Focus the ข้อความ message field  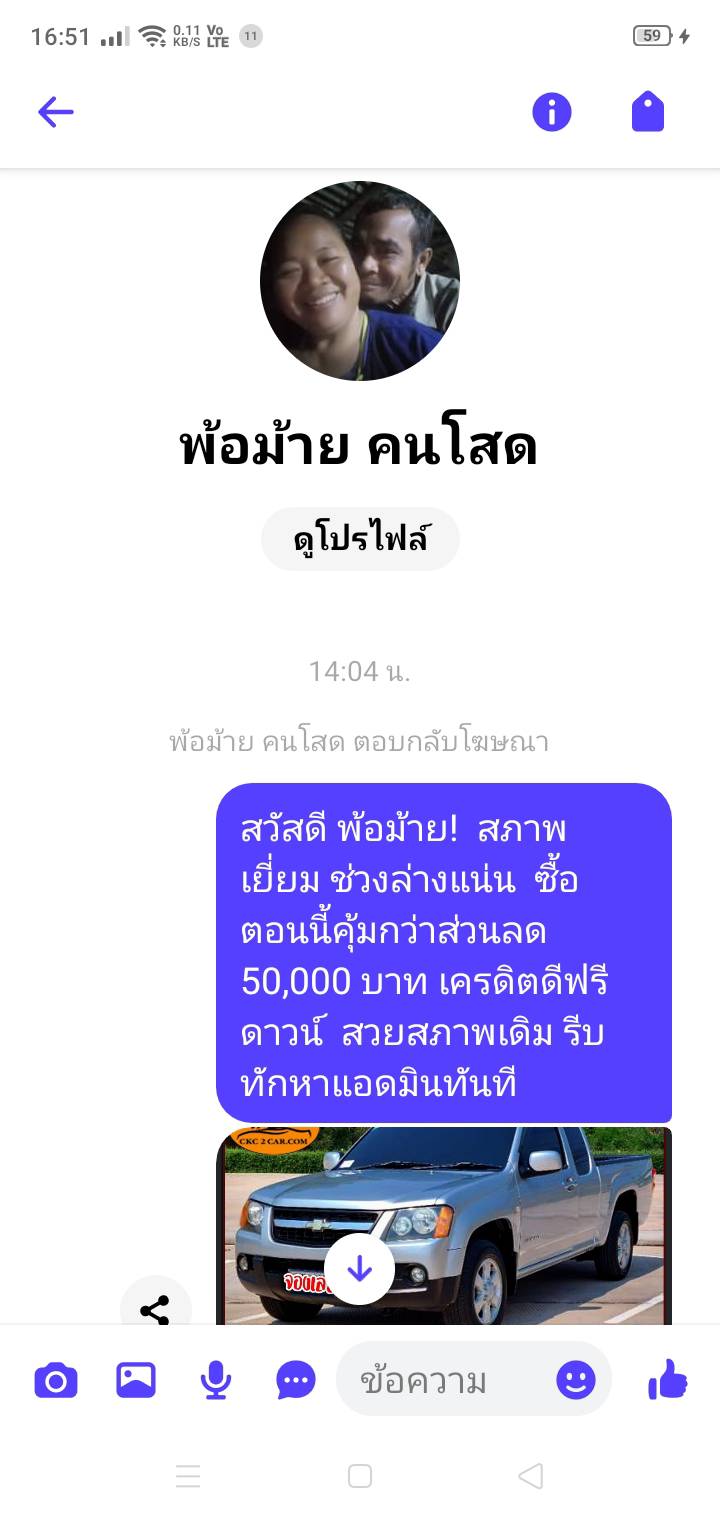click(446, 1381)
